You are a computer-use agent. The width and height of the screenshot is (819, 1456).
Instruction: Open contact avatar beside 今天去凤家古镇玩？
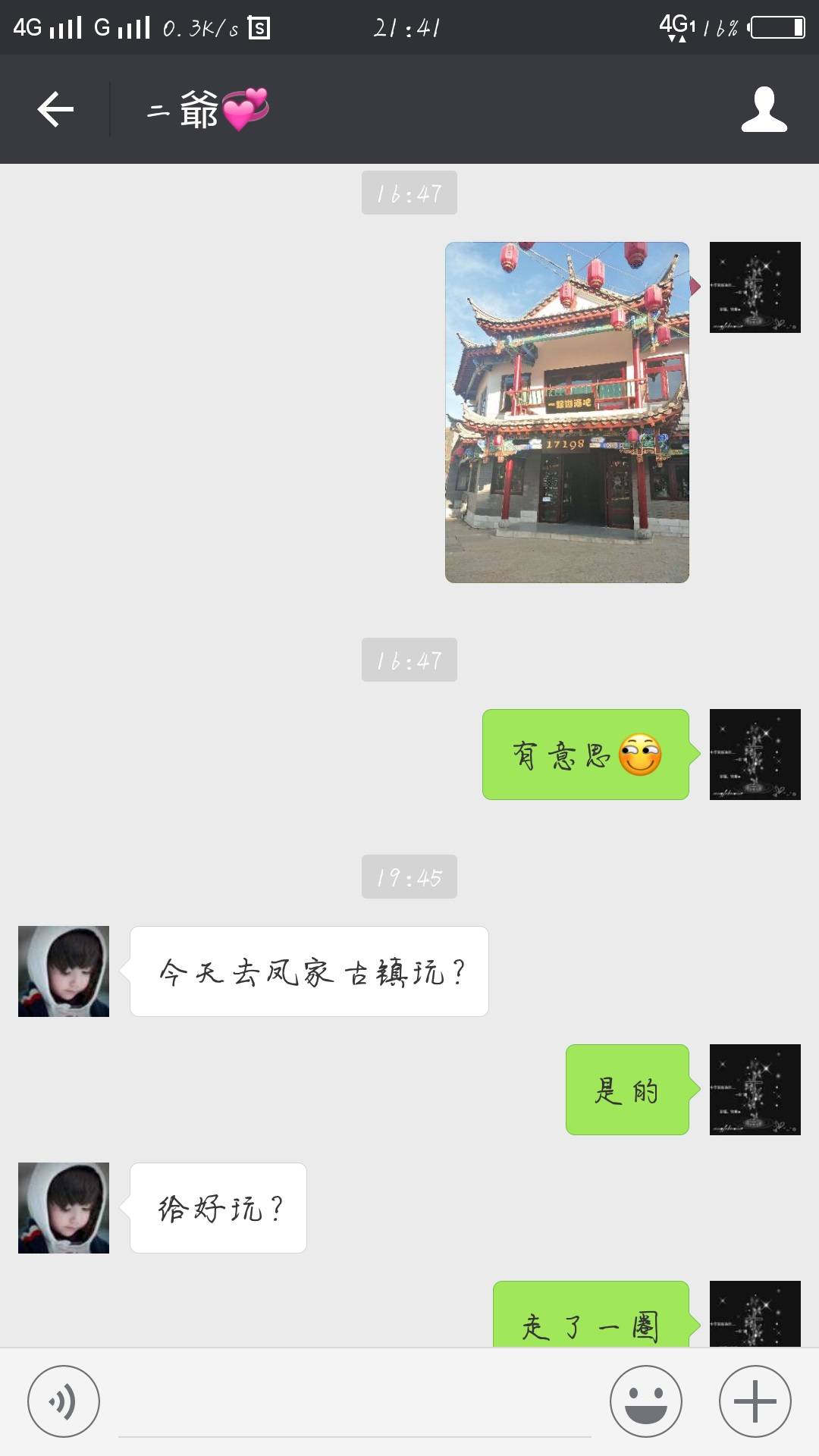[64, 971]
